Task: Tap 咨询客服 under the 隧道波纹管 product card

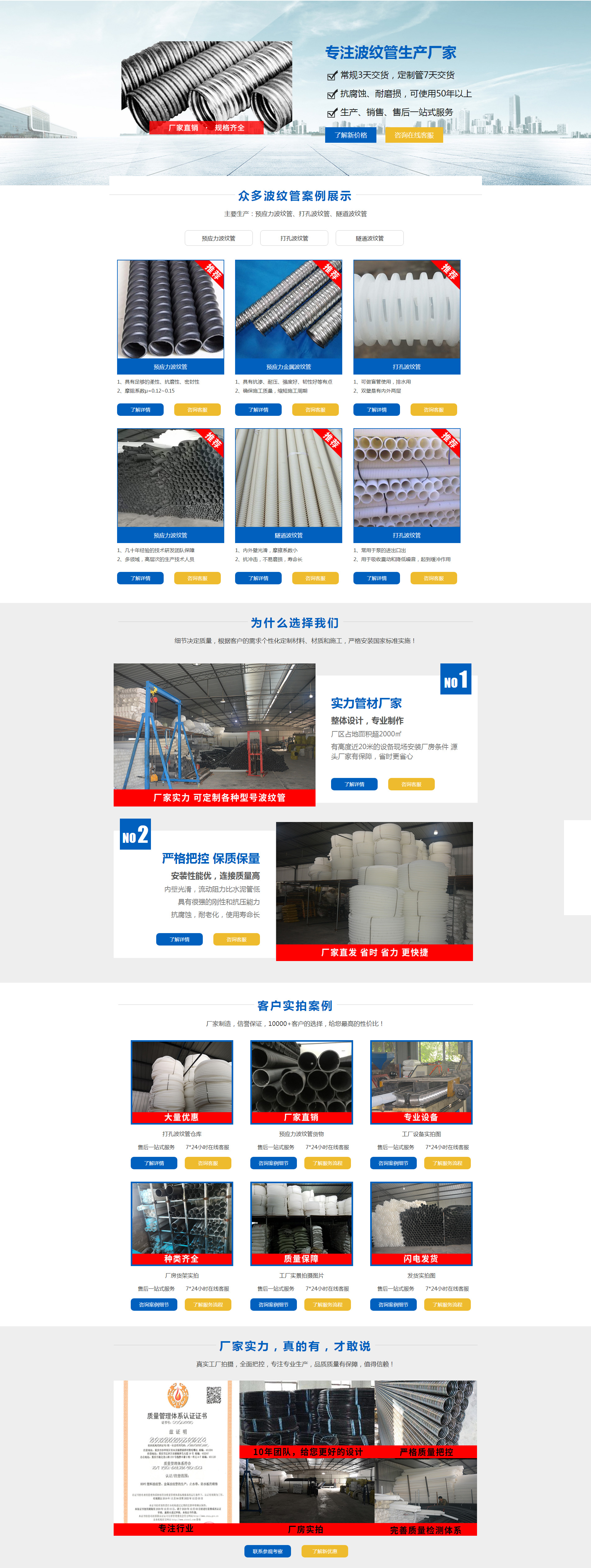Action: pyautogui.click(x=316, y=578)
